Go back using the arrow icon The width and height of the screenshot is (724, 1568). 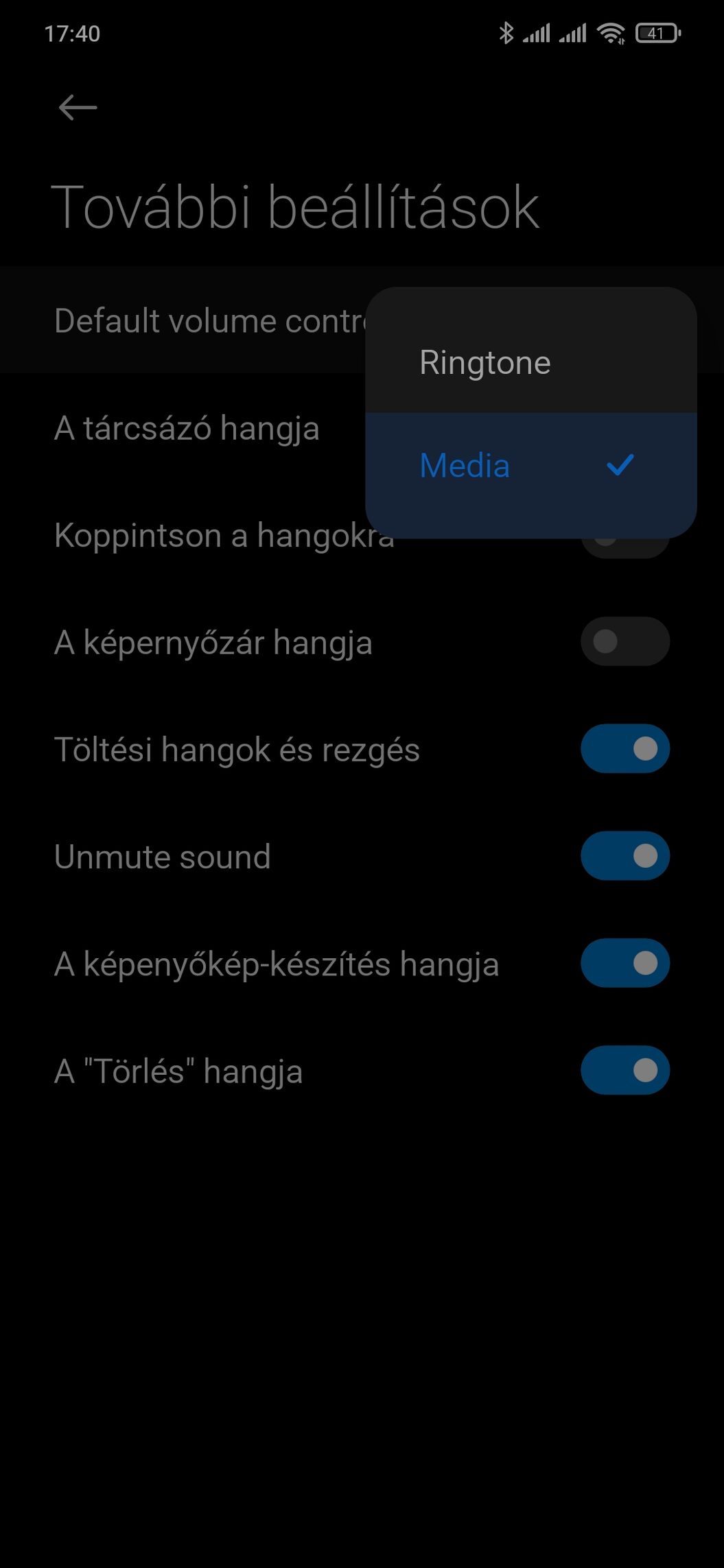(x=78, y=108)
